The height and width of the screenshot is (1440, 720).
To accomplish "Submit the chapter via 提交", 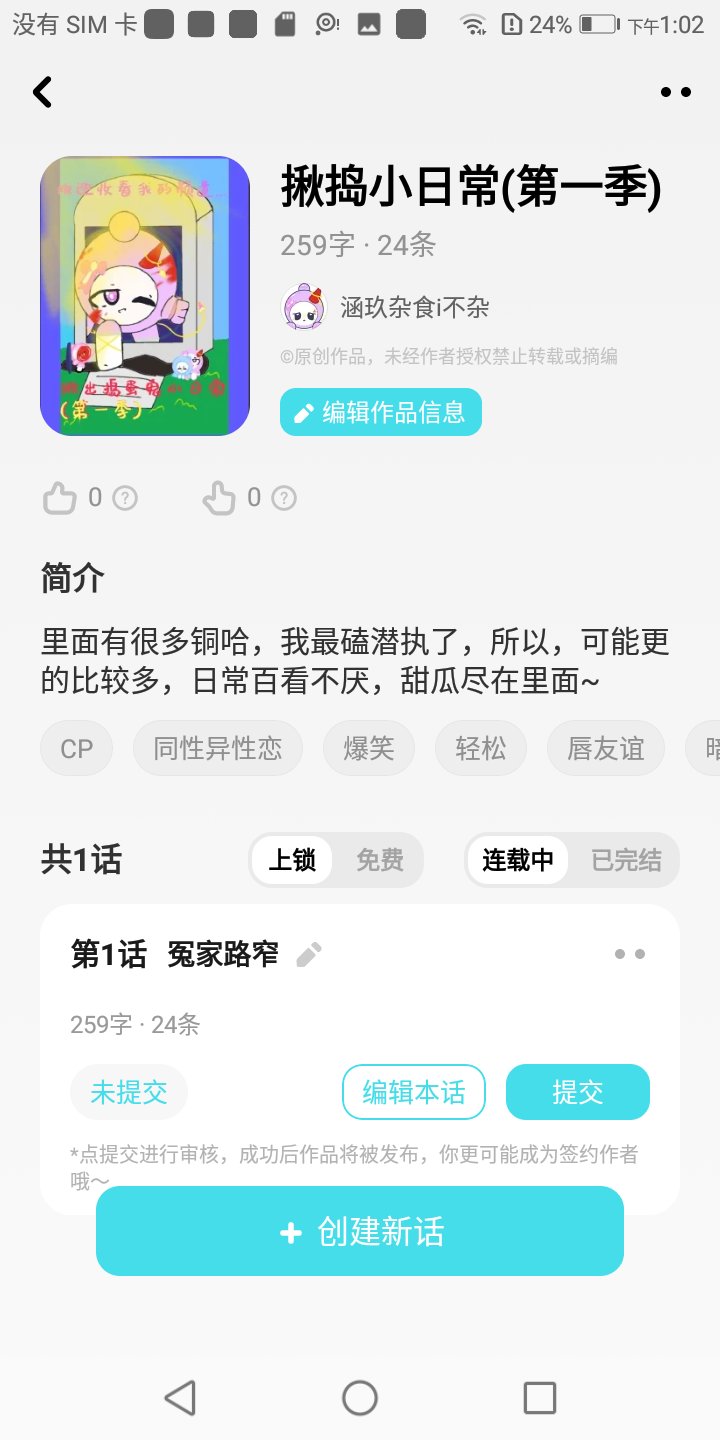I will pyautogui.click(x=578, y=1092).
